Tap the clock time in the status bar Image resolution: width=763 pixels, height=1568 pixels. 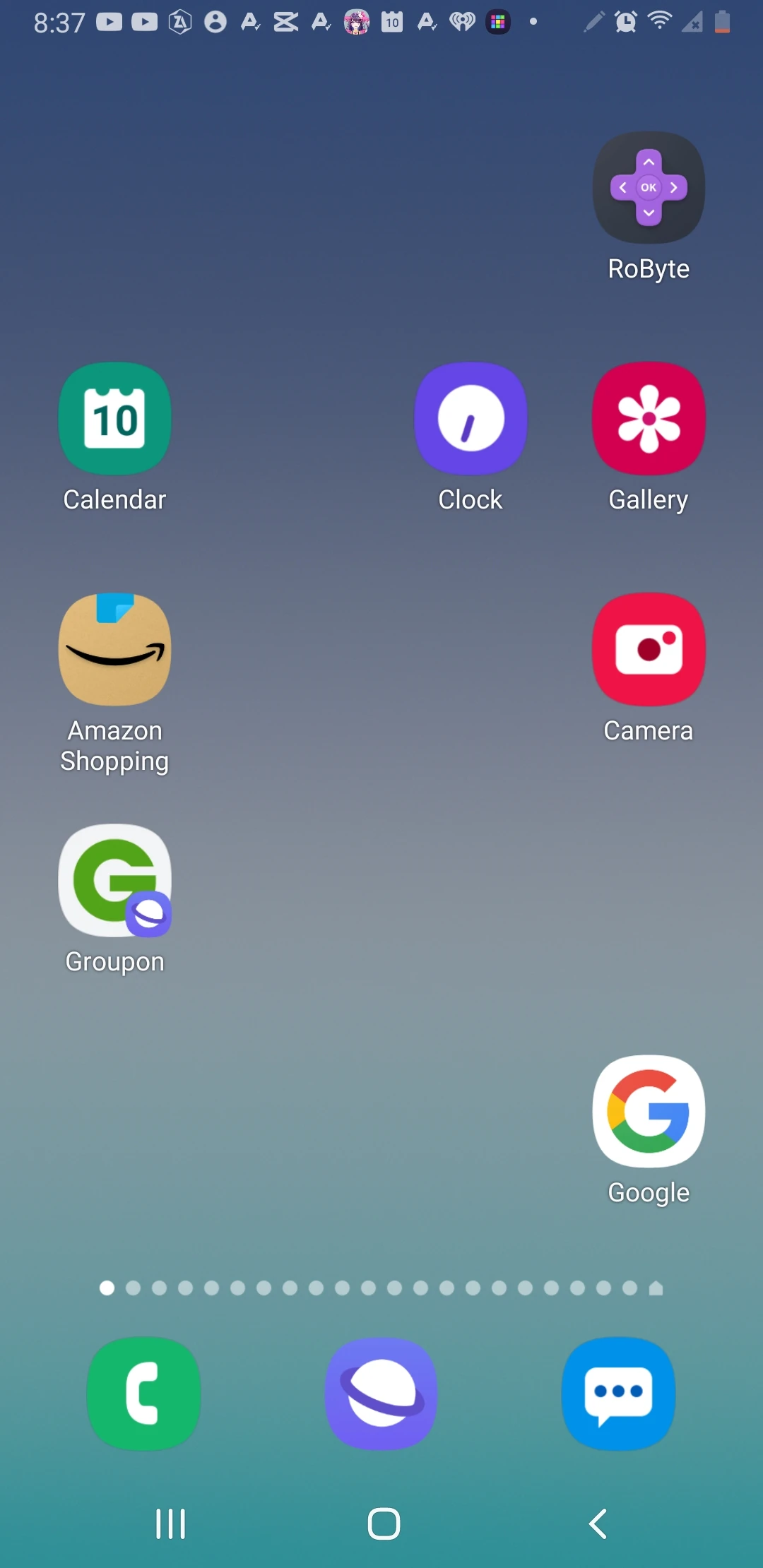[x=59, y=23]
